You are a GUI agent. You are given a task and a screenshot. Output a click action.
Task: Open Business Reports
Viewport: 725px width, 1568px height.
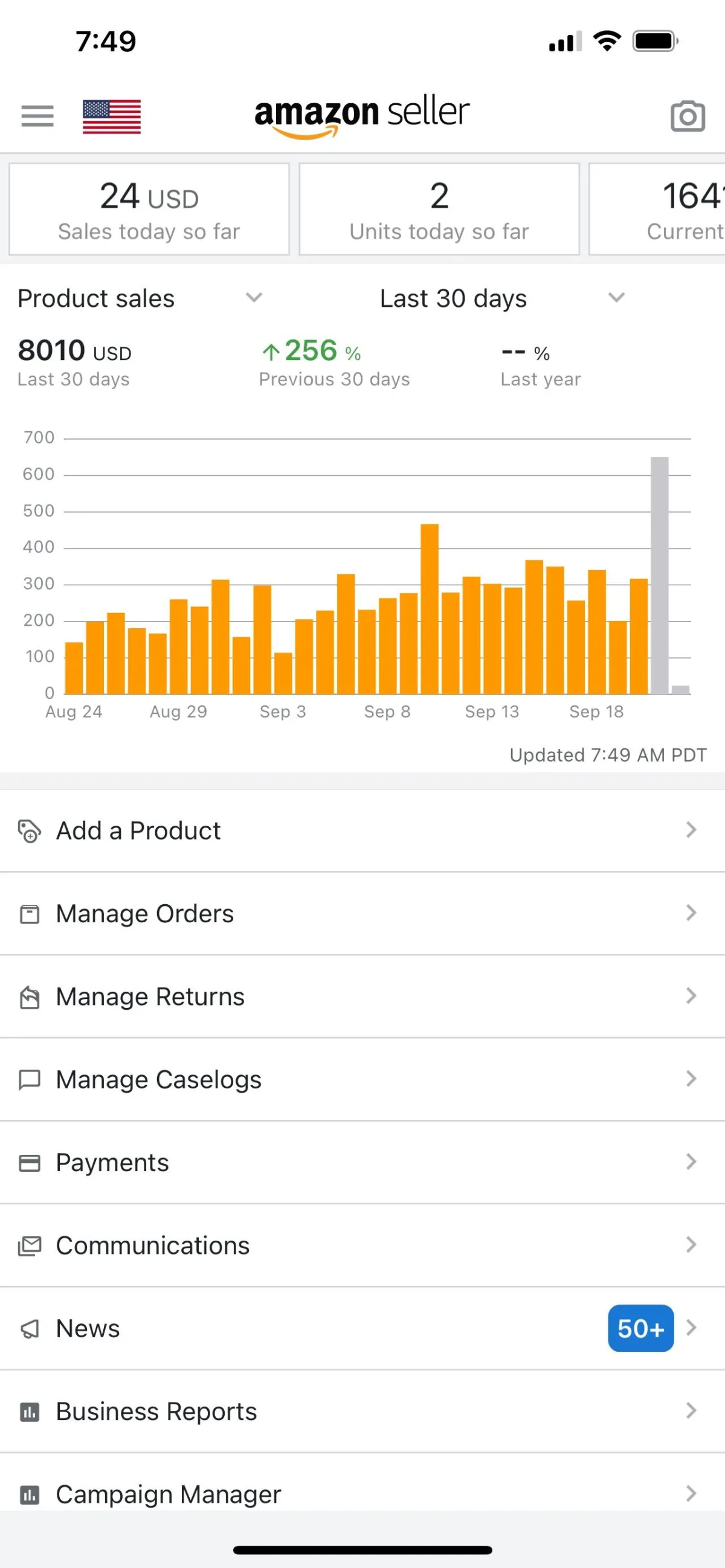[x=362, y=1411]
